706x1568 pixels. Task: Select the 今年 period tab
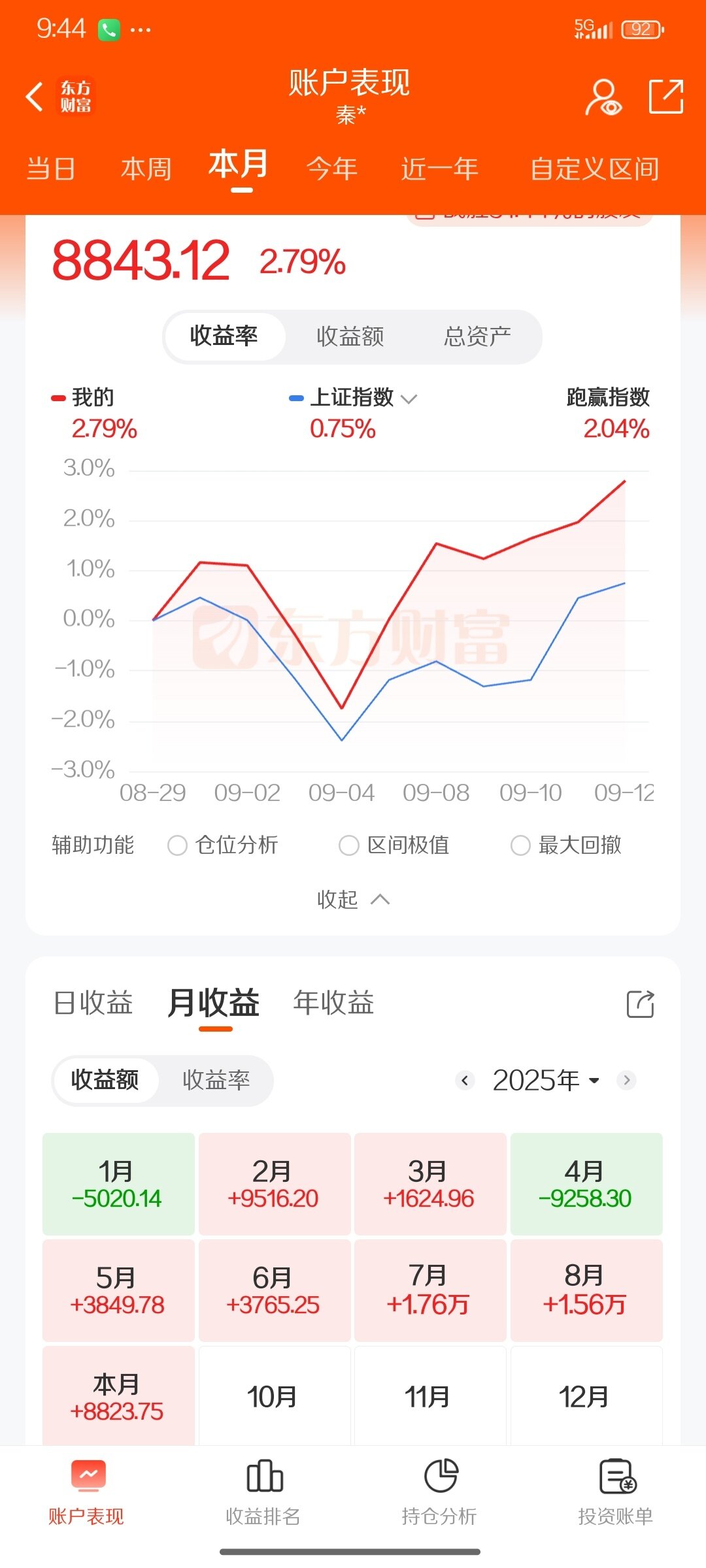point(332,169)
